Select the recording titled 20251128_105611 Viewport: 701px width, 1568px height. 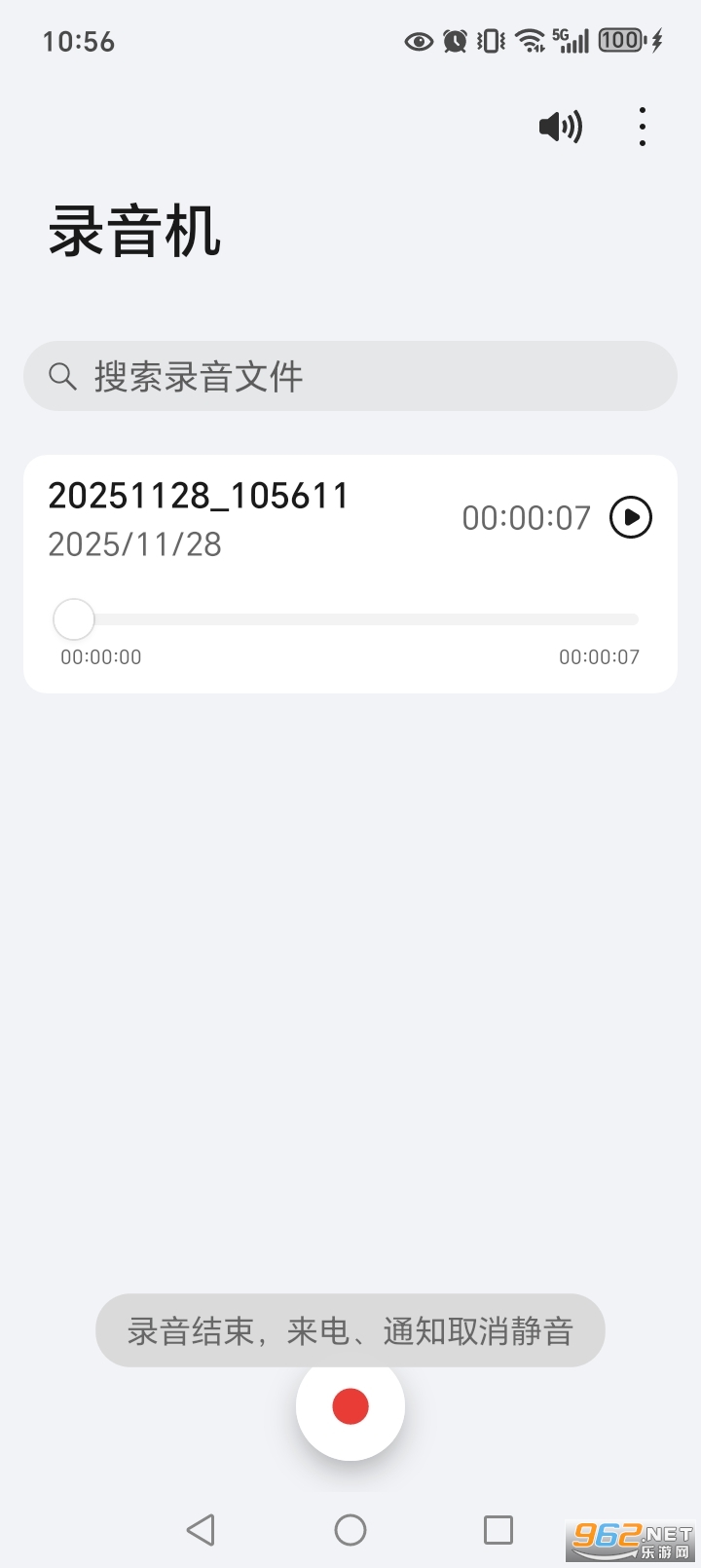coord(199,495)
